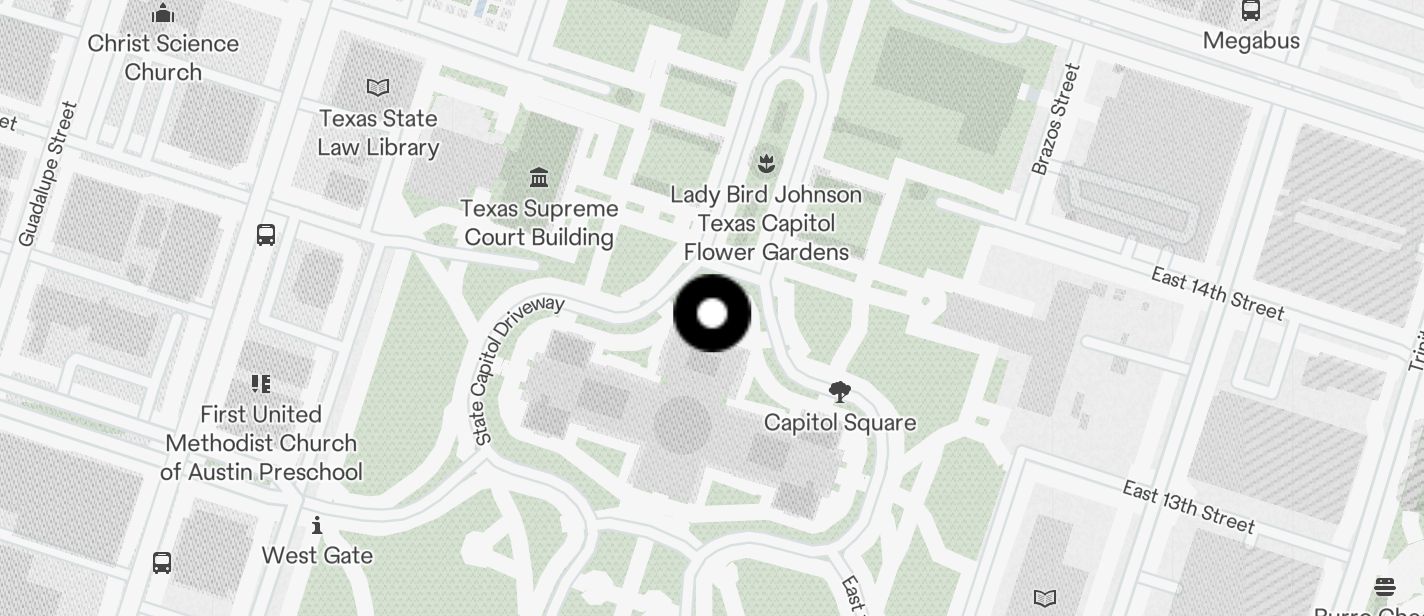Open the Megabus stop marker
This screenshot has height=616, width=1424.
pos(1250,11)
